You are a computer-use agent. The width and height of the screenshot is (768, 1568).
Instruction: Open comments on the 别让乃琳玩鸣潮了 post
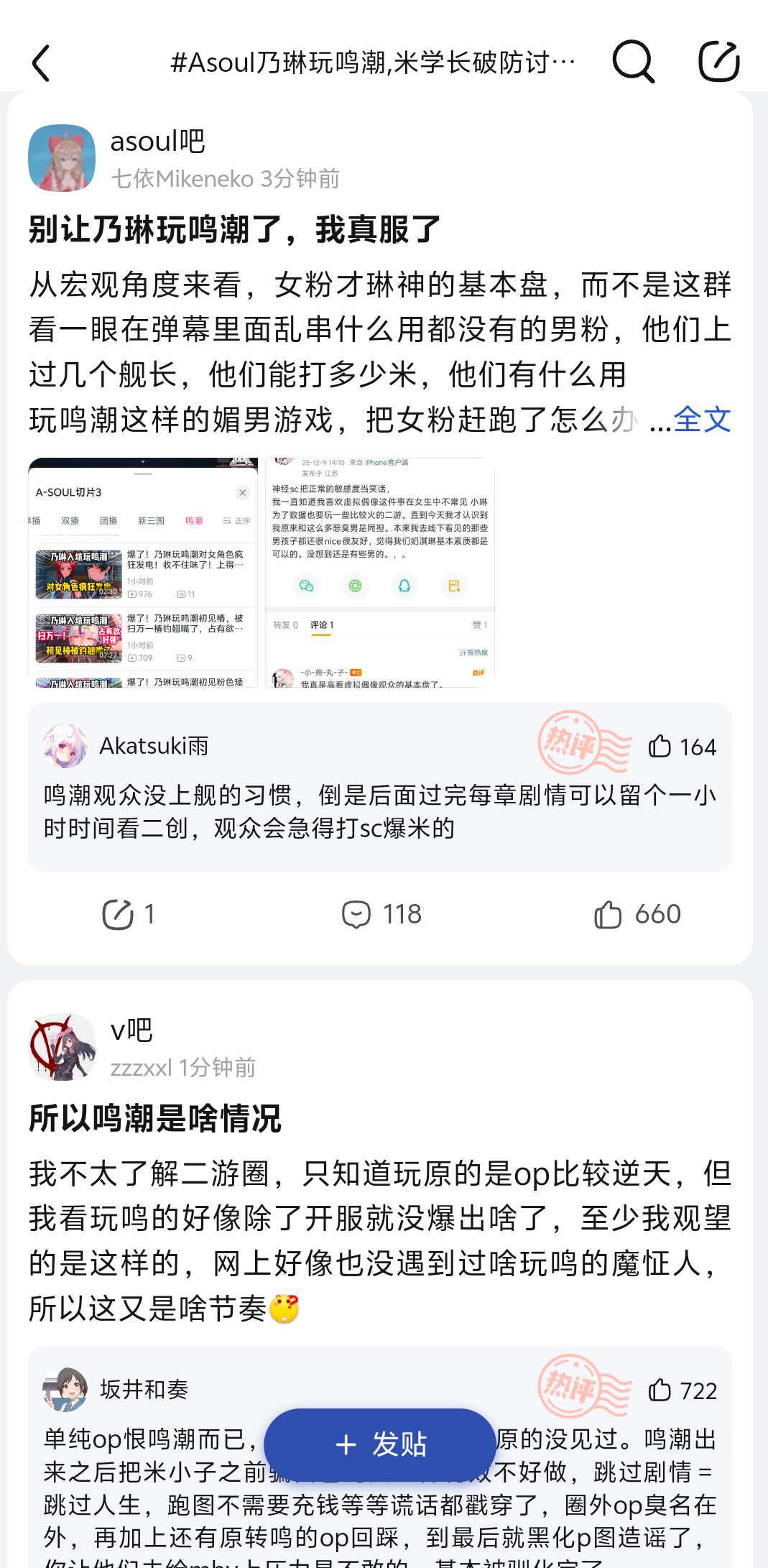coord(381,914)
